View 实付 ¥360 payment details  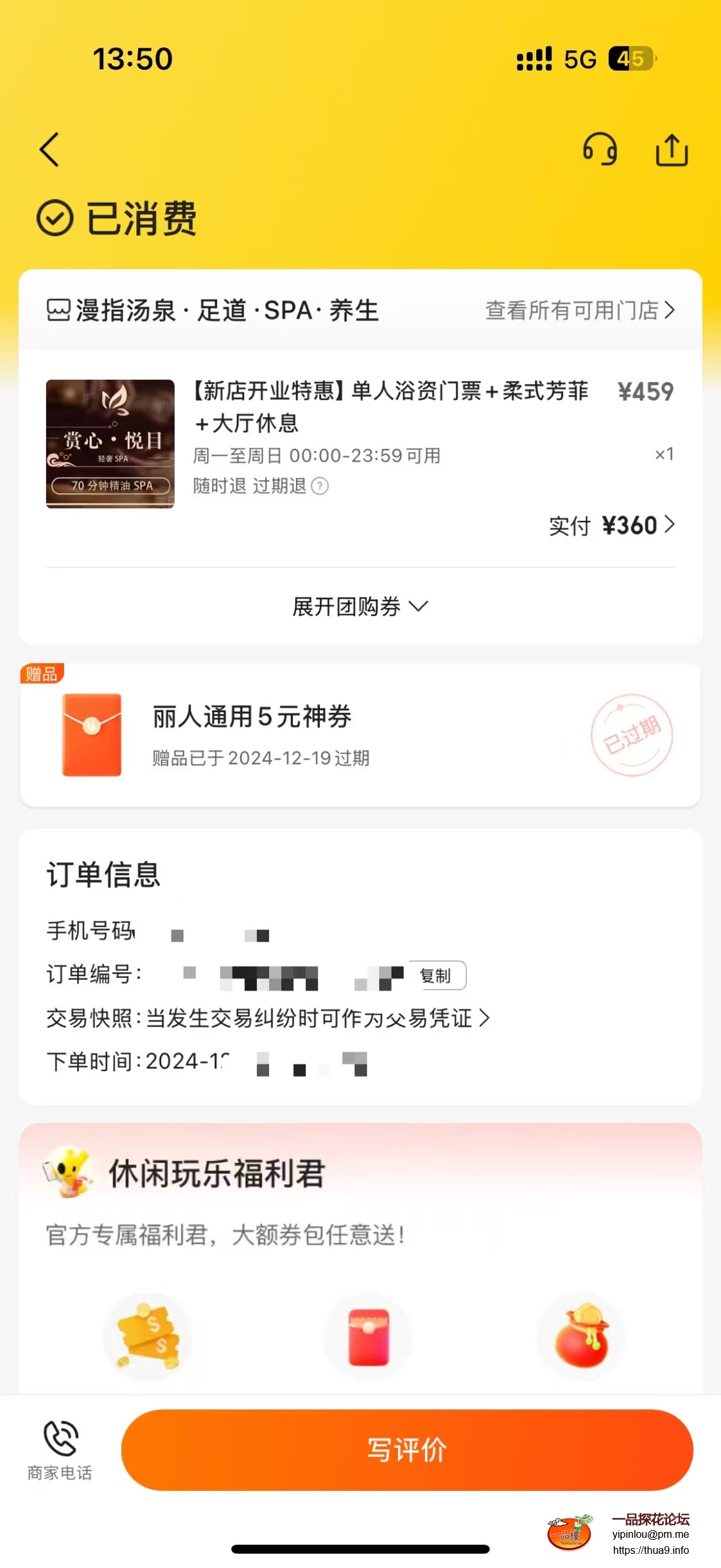pyautogui.click(x=611, y=525)
